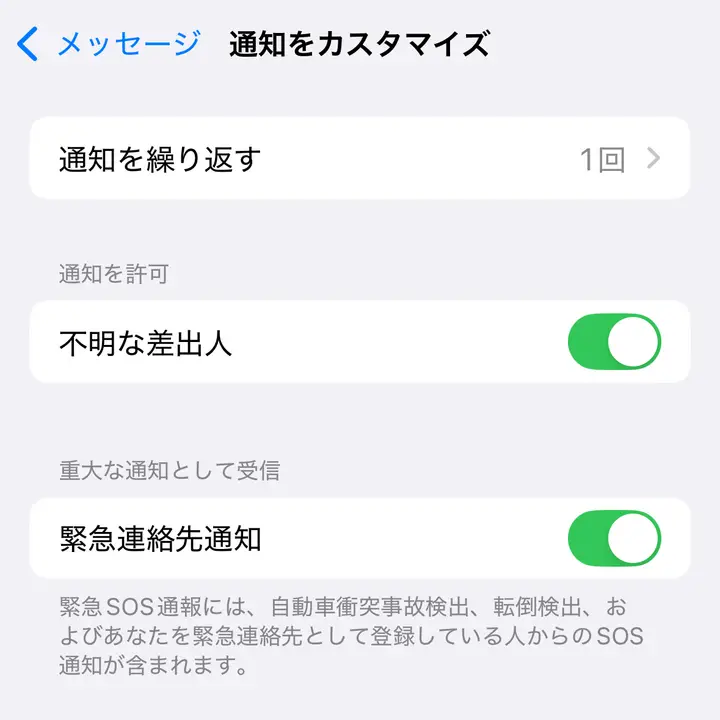Viewport: 720px width, 720px height.
Task: Open 通知を繰り返す setting
Action: pyautogui.click(x=359, y=159)
